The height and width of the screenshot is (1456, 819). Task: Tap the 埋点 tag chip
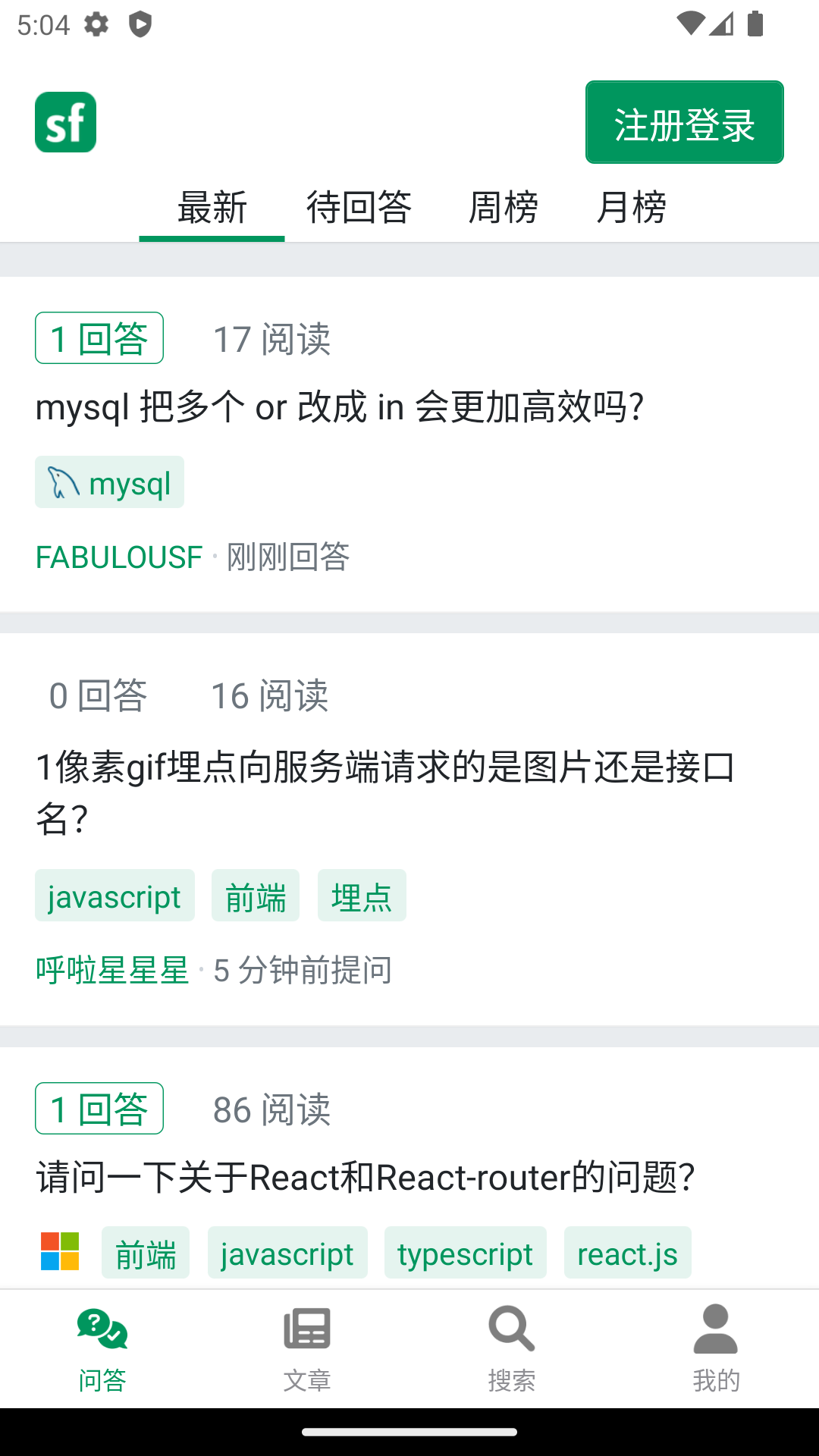click(362, 896)
